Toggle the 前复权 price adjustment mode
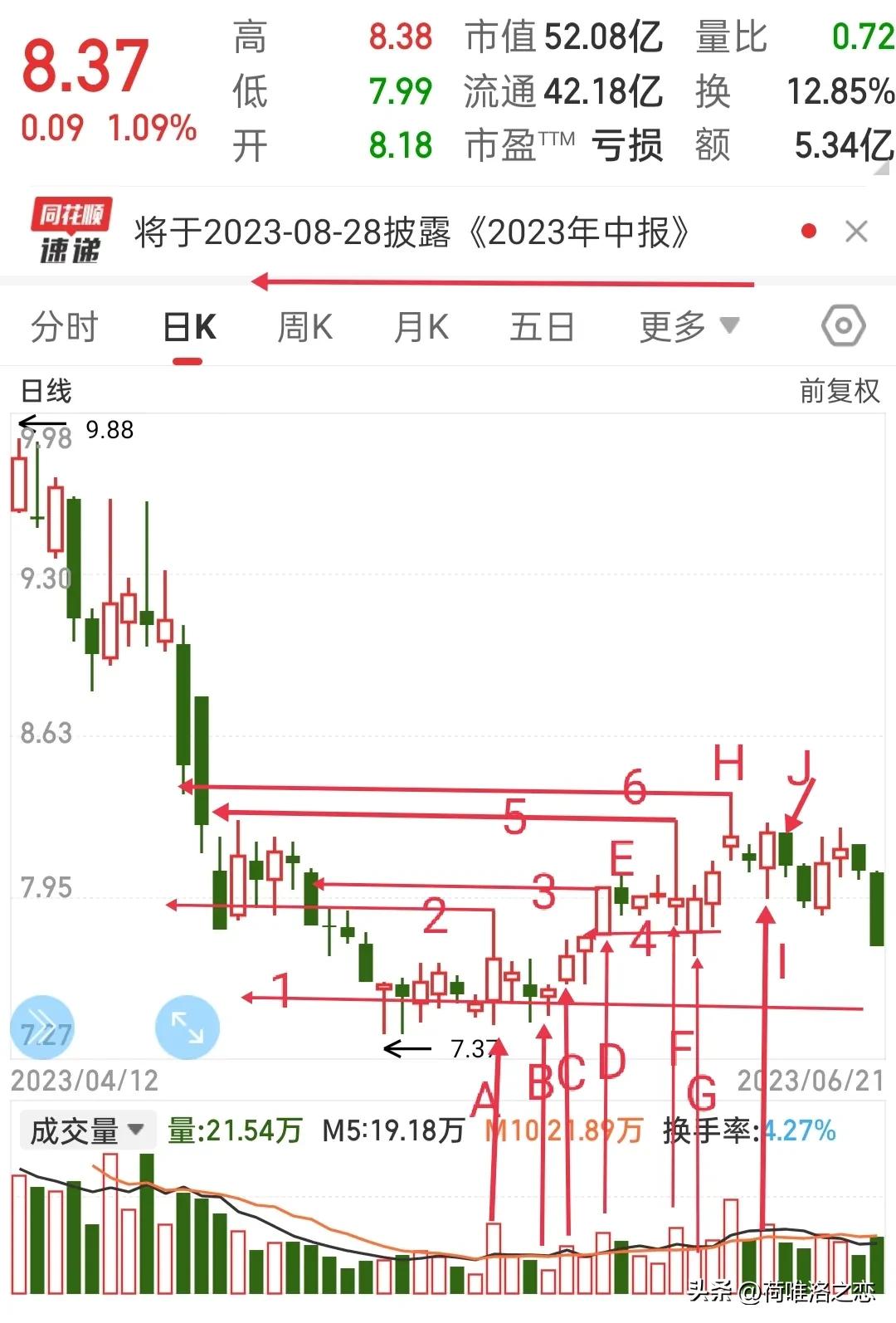 838,392
